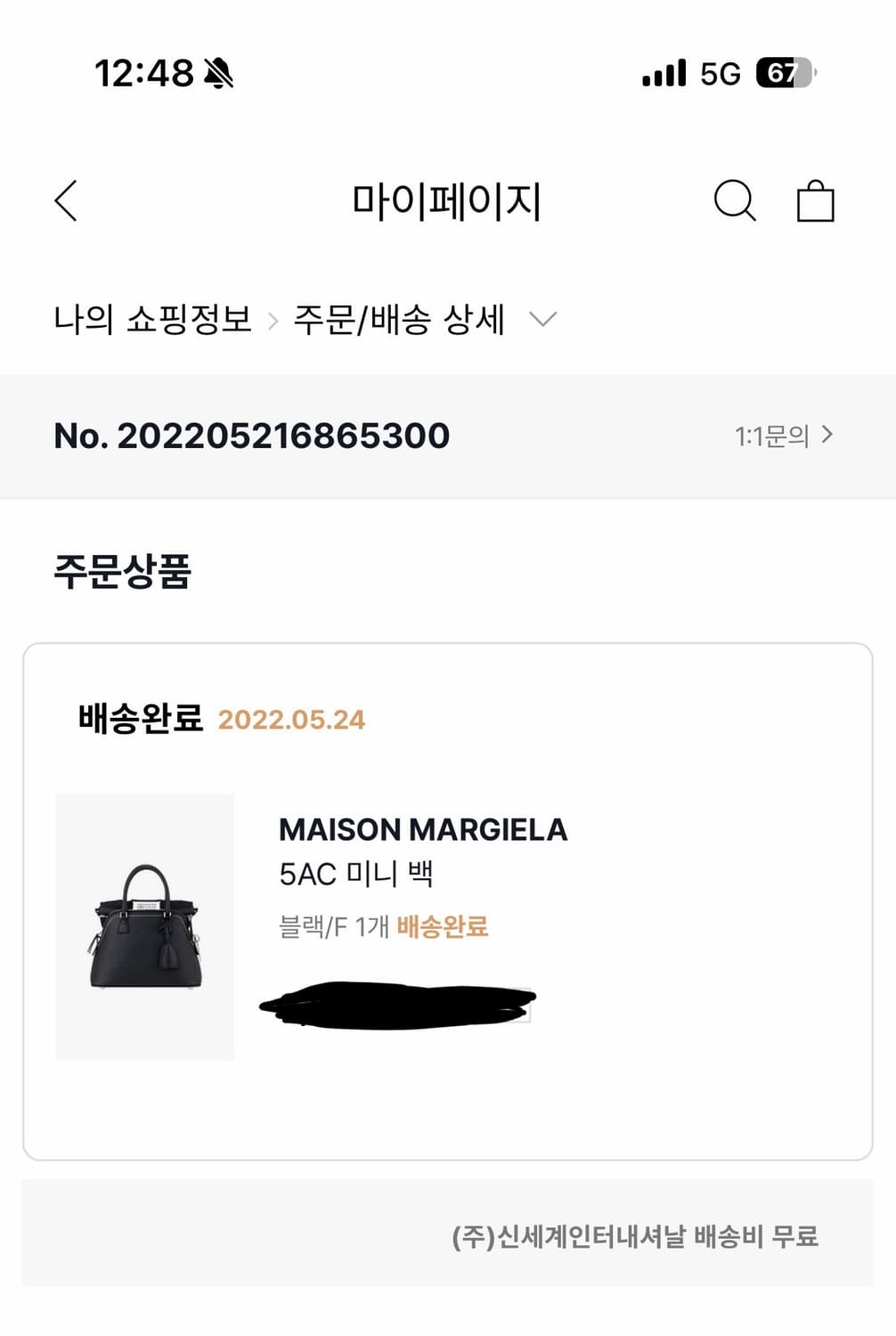
Task: Tap the MAISON MARGIELA 5AC bag thumbnail
Action: coord(143,926)
